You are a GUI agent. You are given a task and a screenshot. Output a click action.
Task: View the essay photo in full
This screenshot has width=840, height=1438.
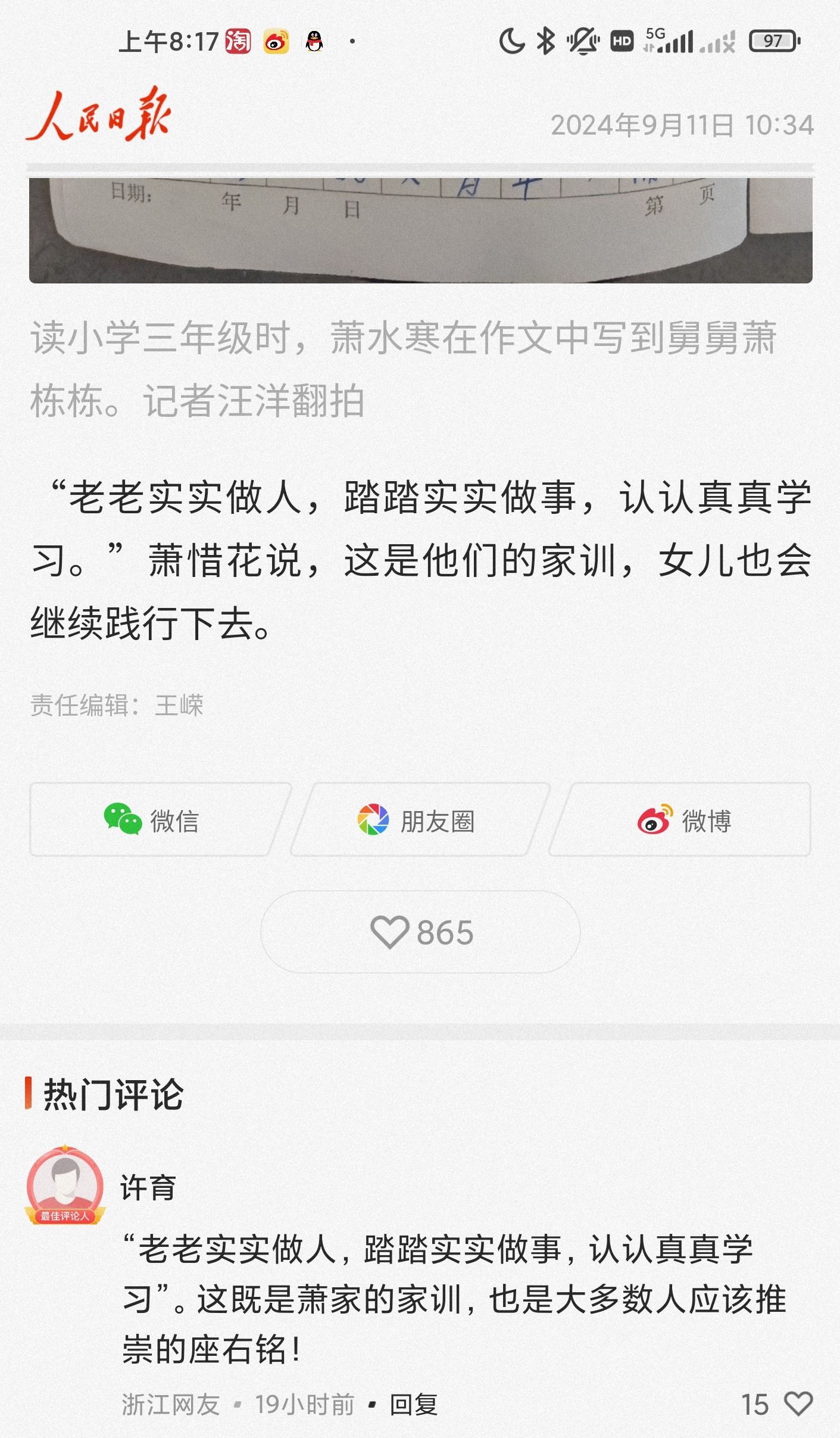[420, 230]
